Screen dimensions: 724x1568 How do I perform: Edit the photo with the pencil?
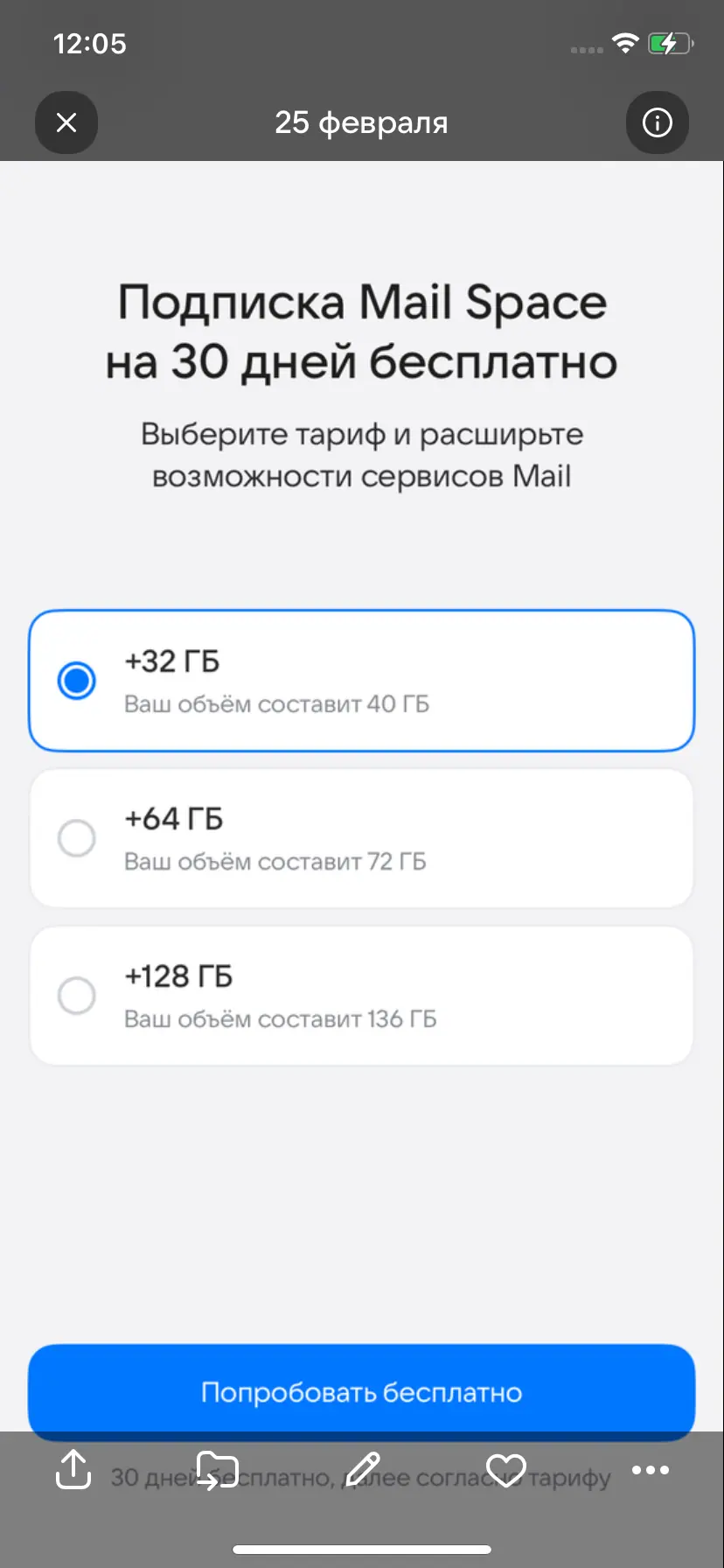[x=362, y=1469]
